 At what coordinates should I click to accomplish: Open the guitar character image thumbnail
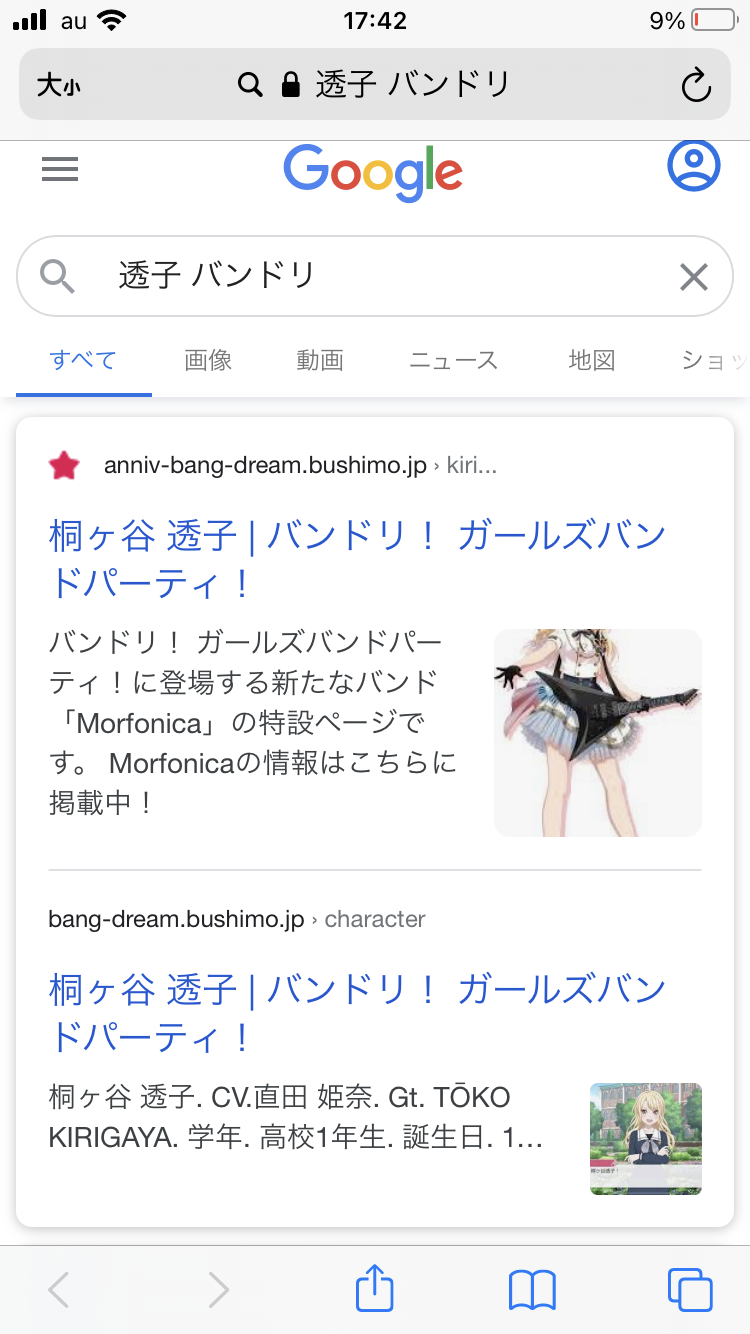[598, 732]
